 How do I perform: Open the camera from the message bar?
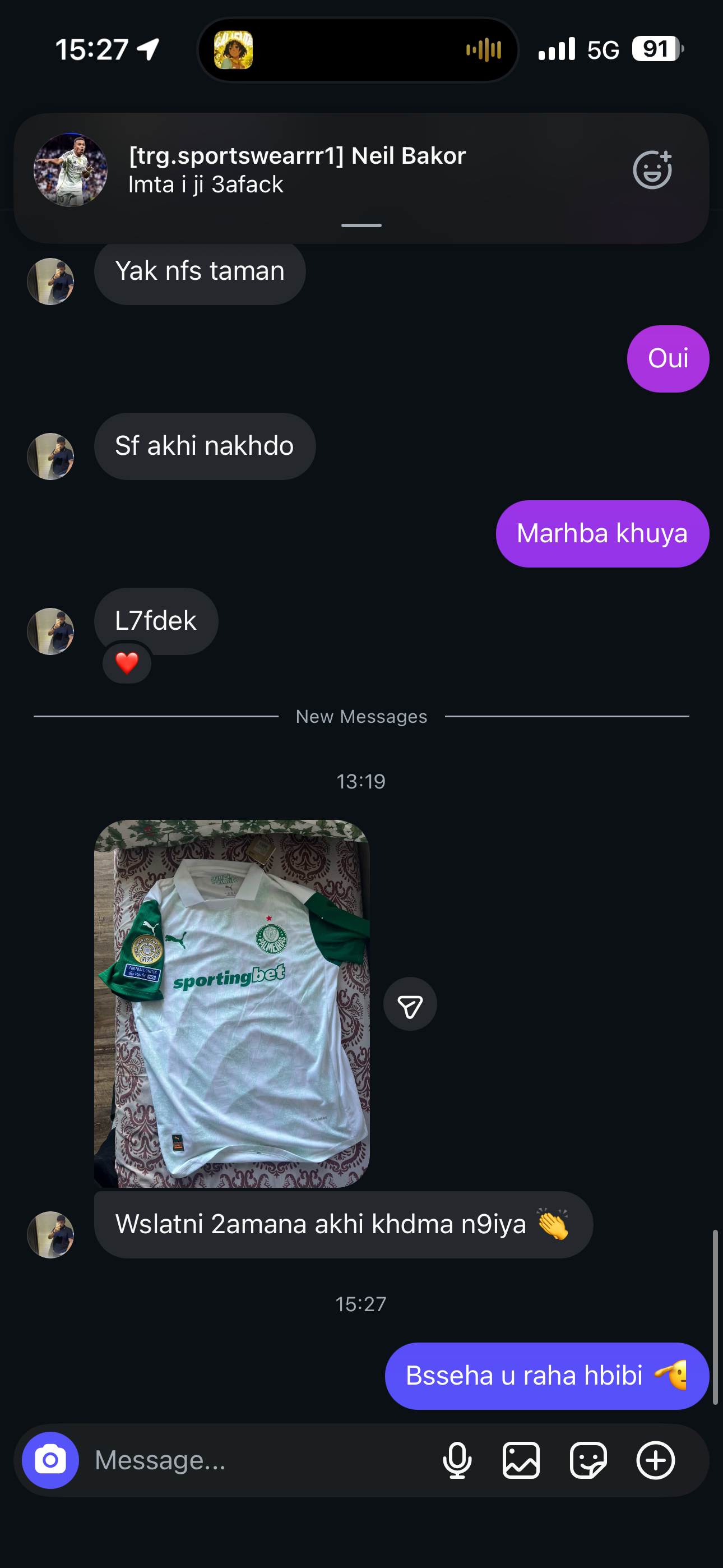[50, 1460]
